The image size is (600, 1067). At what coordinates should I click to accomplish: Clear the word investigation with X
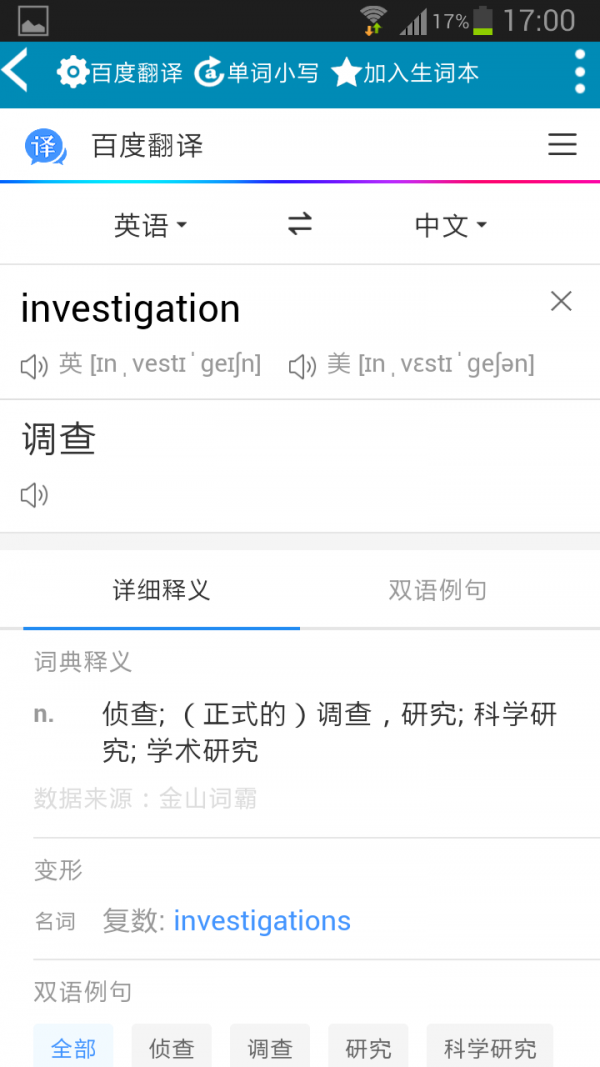(x=561, y=301)
